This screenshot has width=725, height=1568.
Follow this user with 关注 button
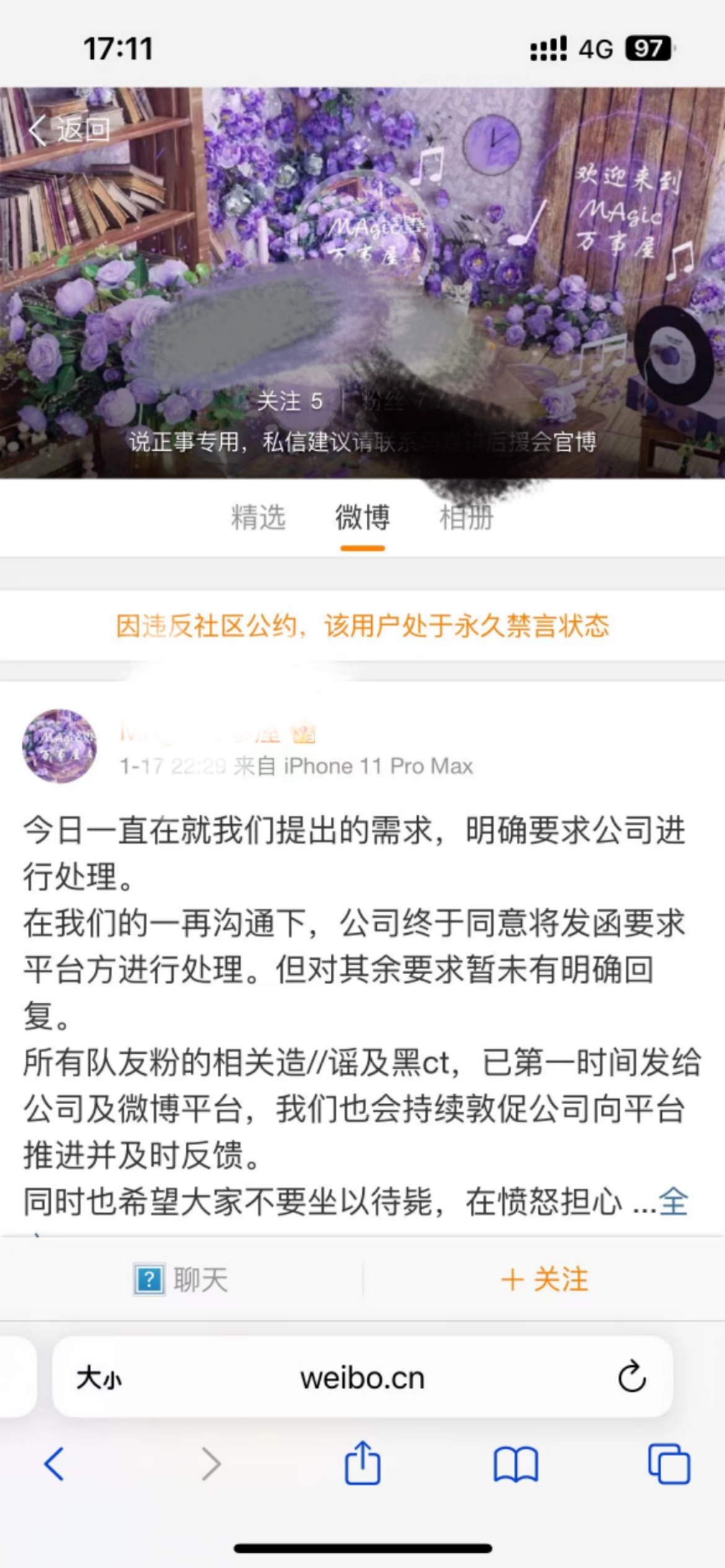[x=544, y=1279]
